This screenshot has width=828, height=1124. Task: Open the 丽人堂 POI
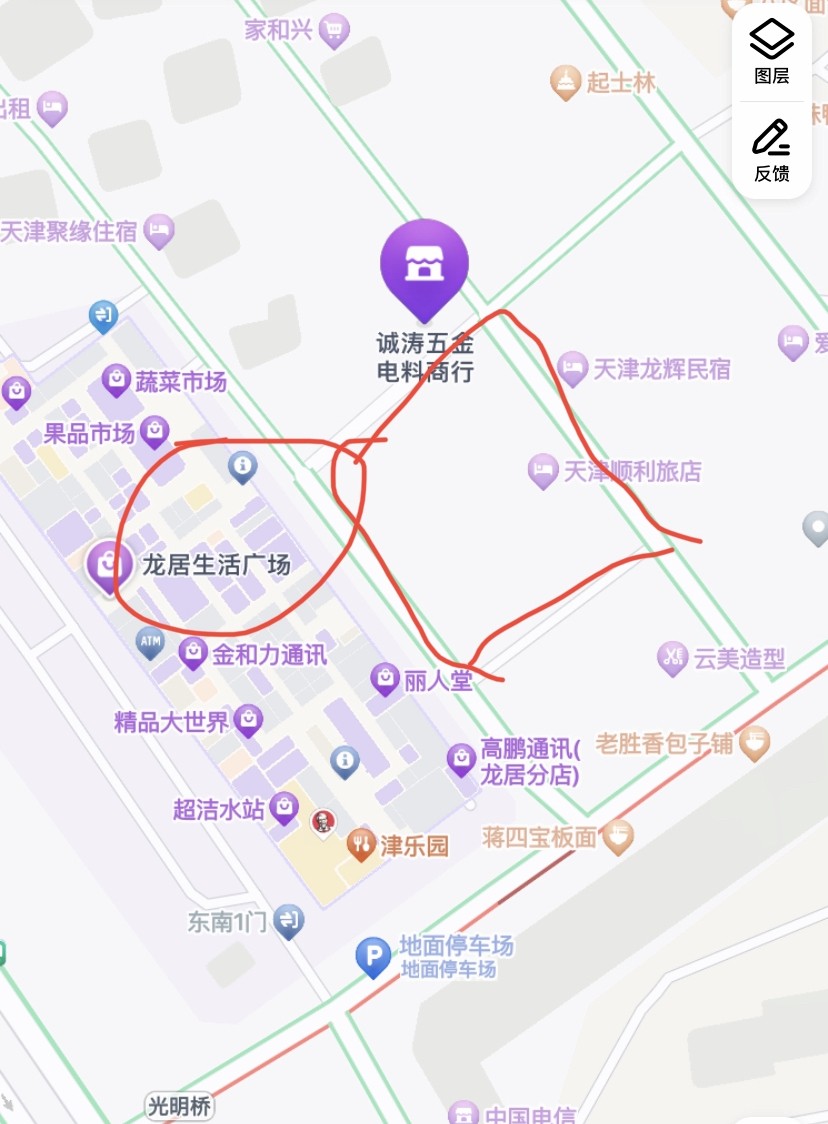coord(385,679)
